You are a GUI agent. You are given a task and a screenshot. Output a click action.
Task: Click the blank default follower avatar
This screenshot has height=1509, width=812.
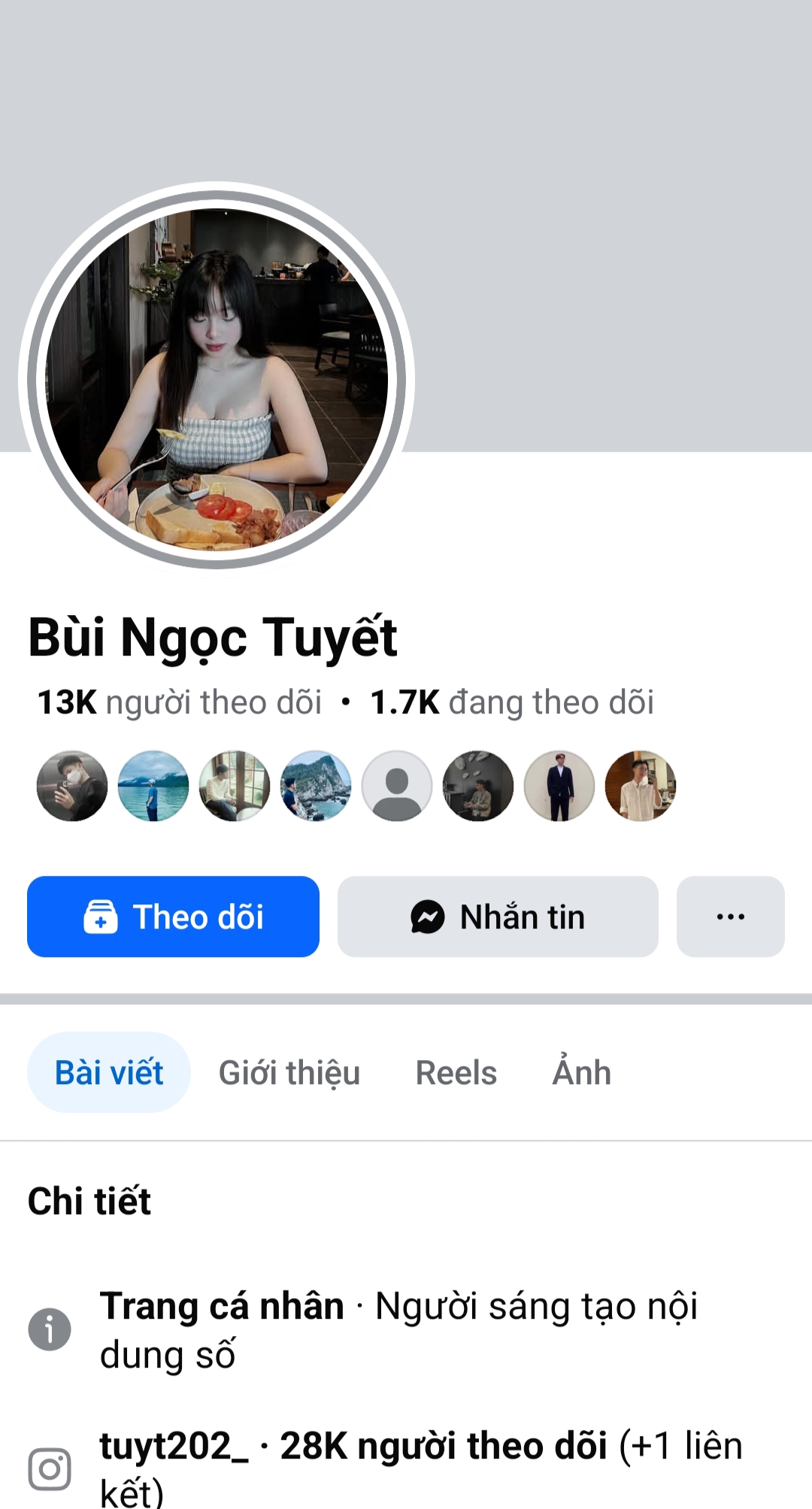coord(396,785)
